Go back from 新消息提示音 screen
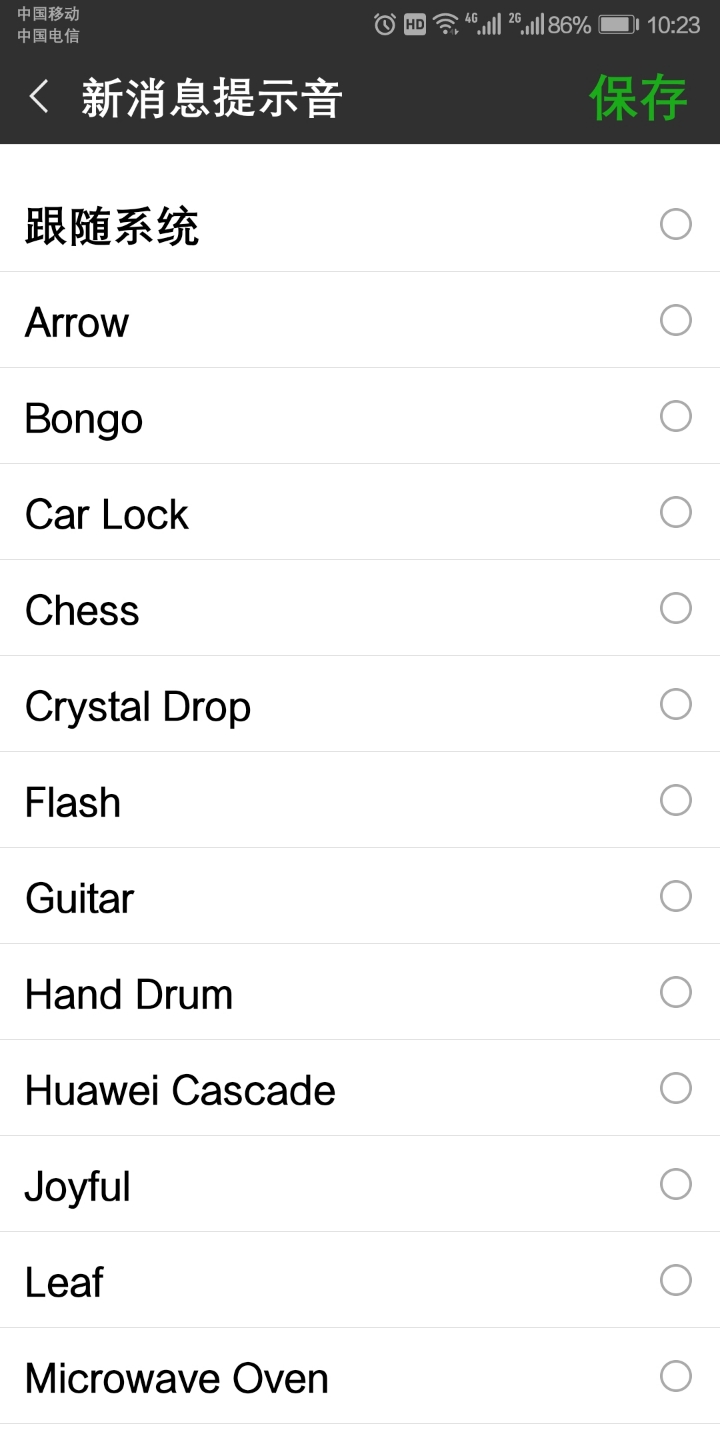This screenshot has width=720, height=1440. point(40,97)
